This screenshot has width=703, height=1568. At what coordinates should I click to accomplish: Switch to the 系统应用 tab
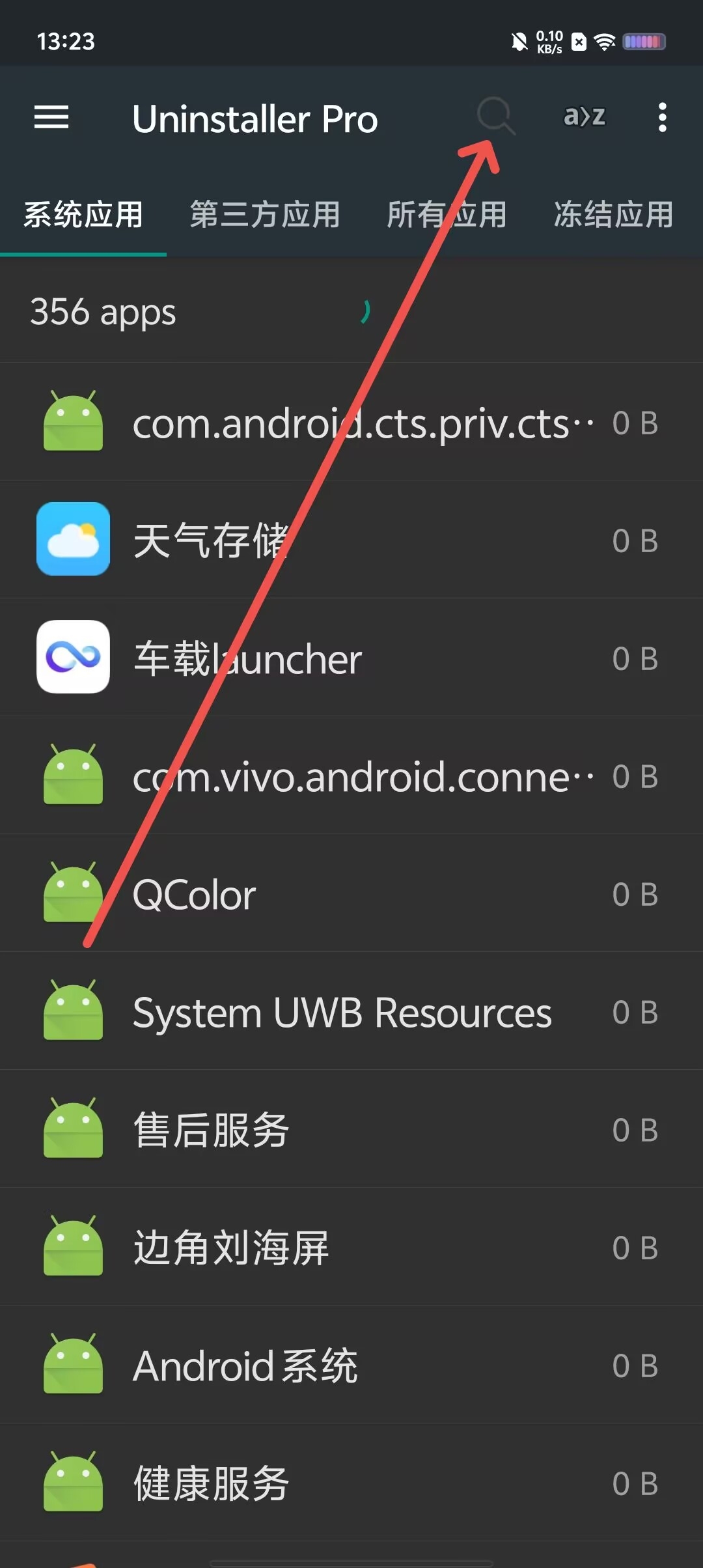point(83,215)
